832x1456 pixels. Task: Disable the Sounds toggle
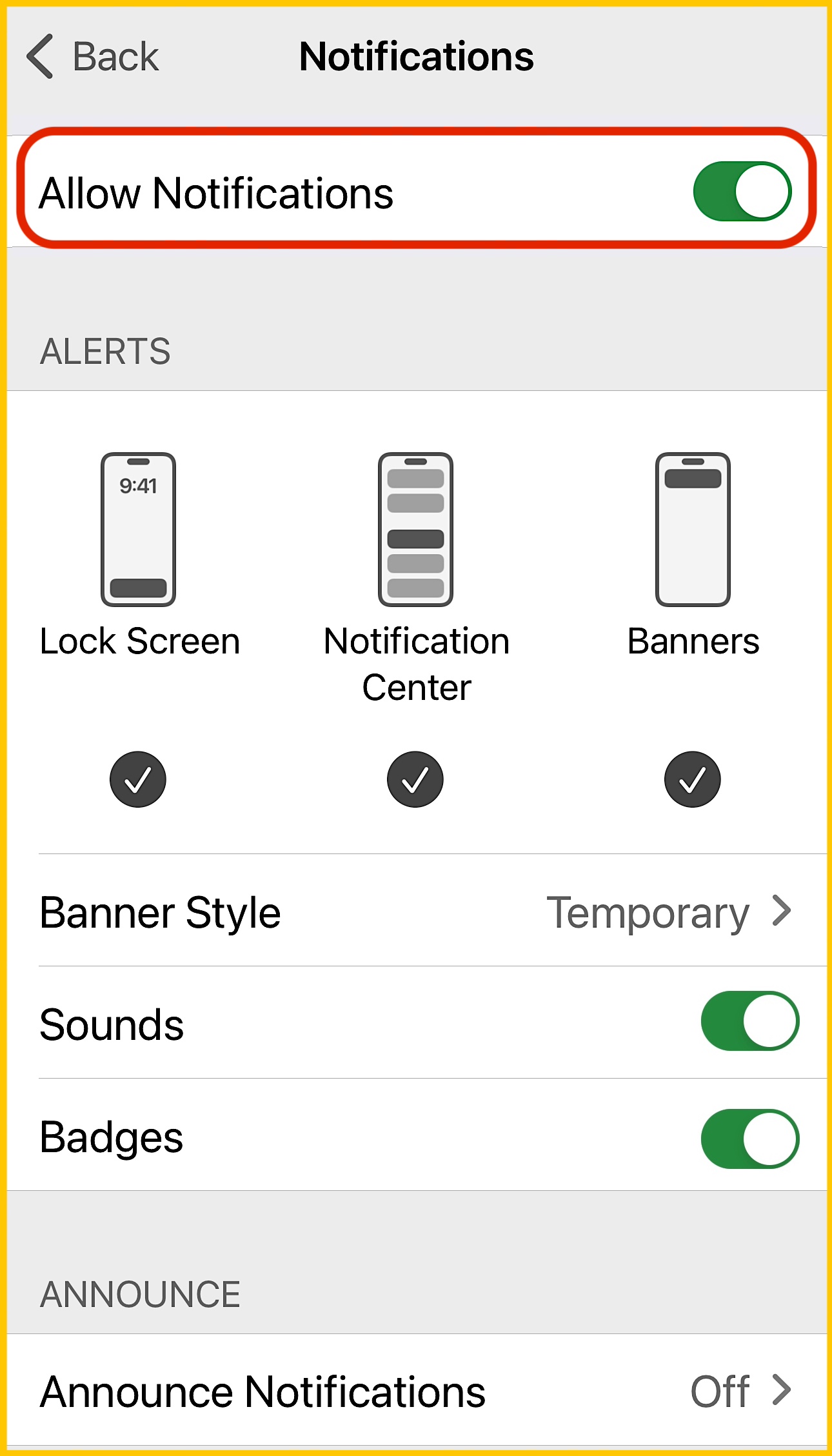click(x=749, y=1021)
